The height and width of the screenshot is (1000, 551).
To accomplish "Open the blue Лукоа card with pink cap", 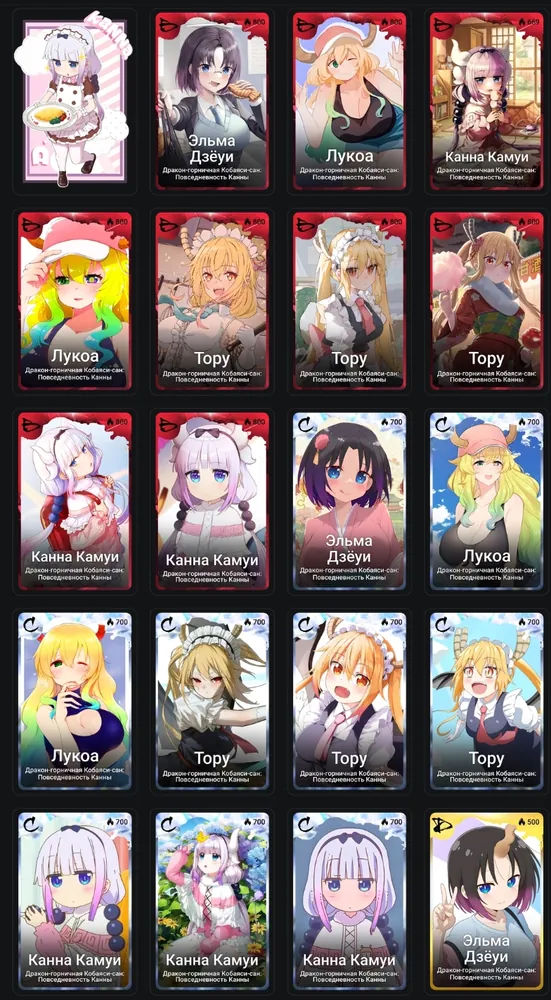I will tap(487, 501).
